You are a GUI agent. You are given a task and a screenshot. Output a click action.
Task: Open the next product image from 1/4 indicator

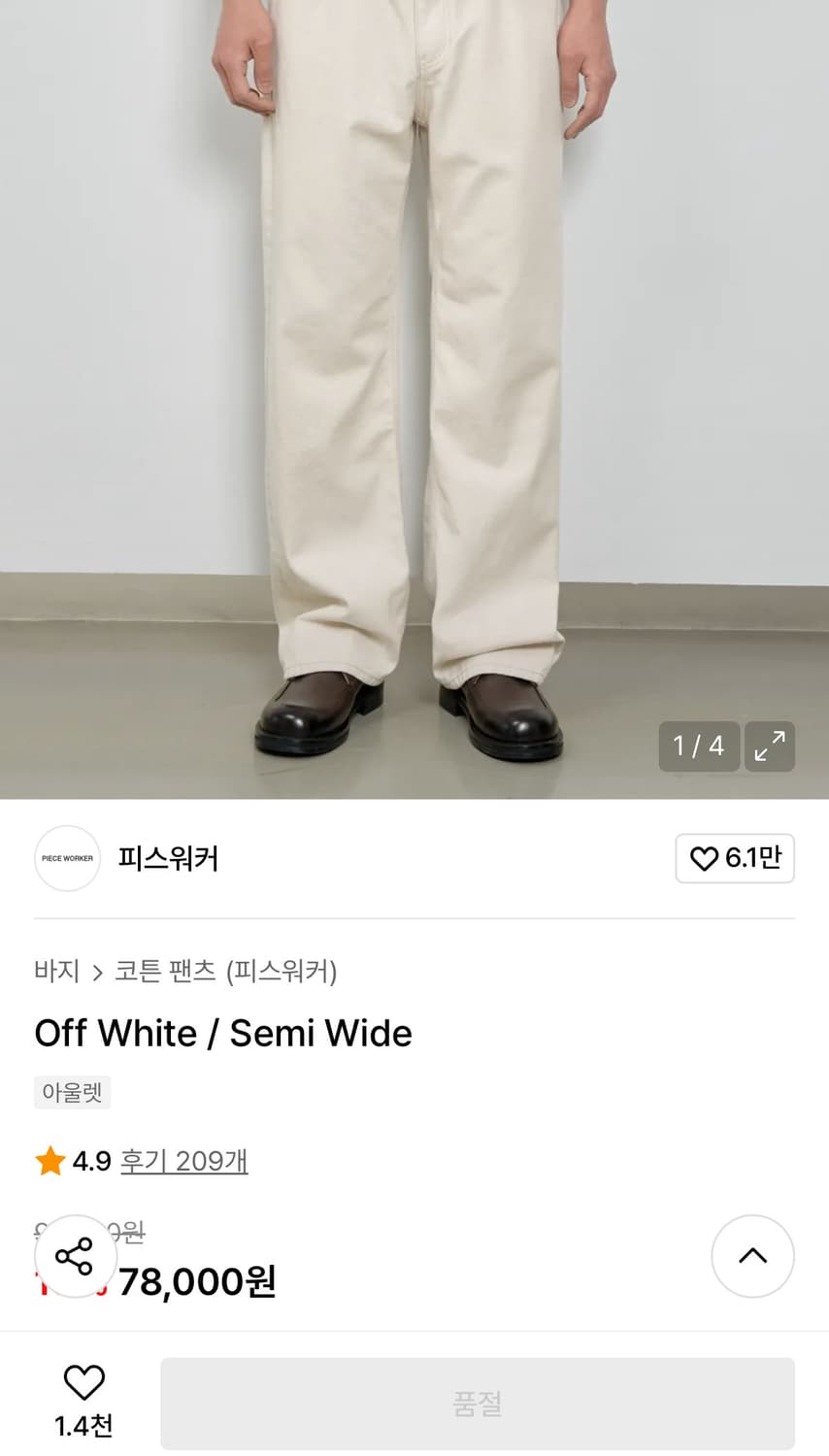pos(699,746)
